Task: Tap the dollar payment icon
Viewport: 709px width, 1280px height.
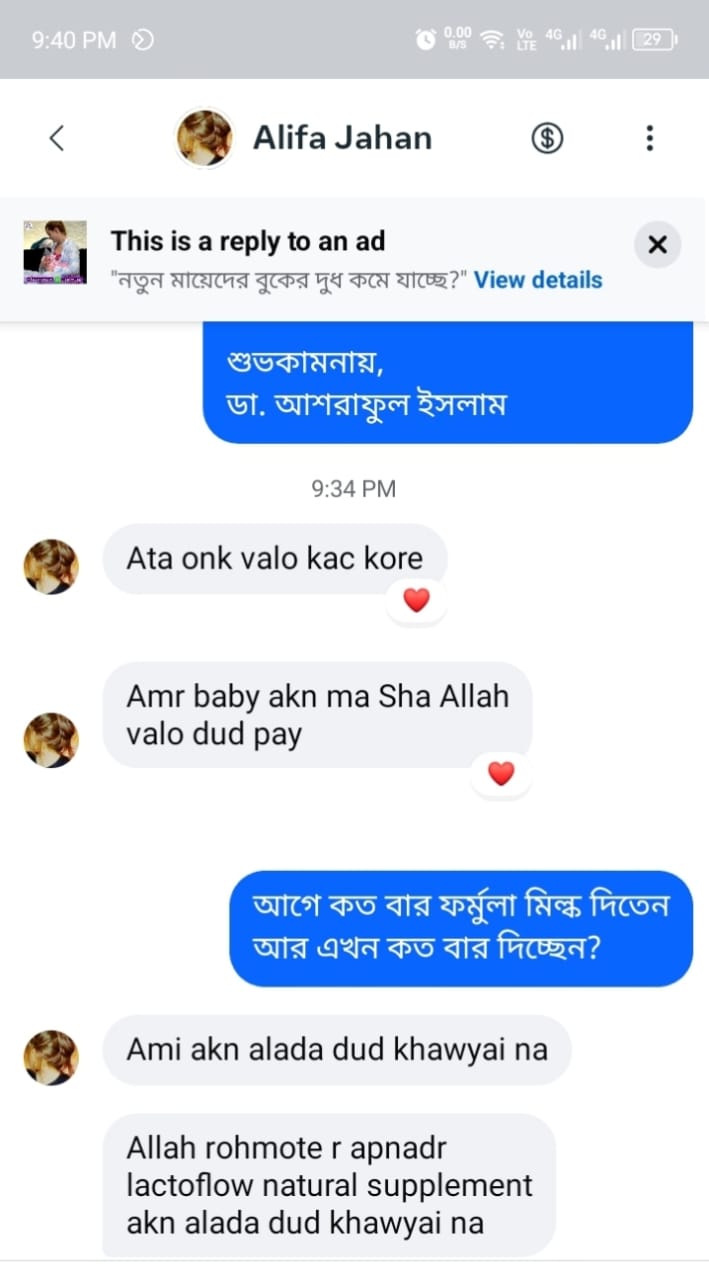Action: pos(547,138)
